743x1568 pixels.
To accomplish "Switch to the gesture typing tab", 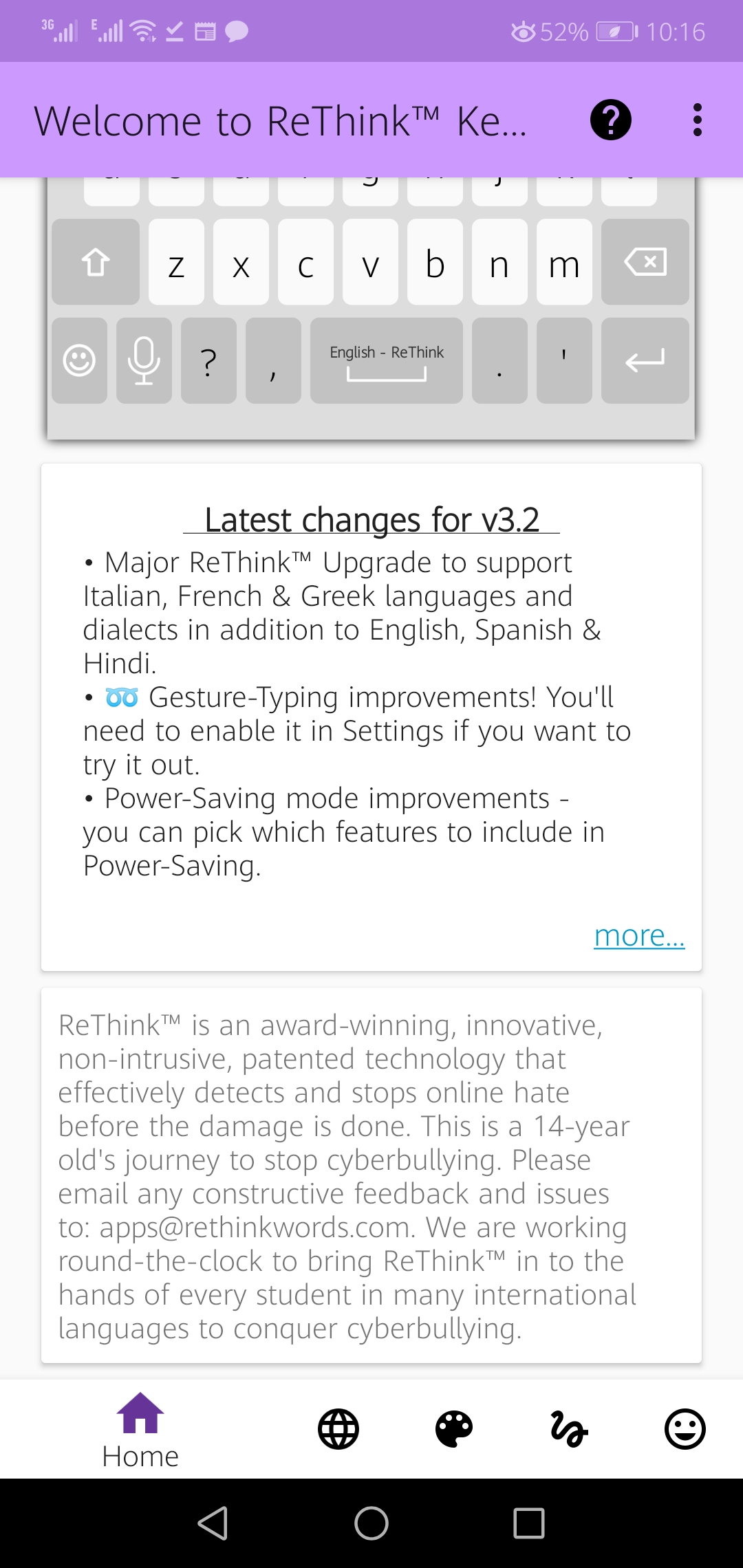I will pyautogui.click(x=569, y=1429).
